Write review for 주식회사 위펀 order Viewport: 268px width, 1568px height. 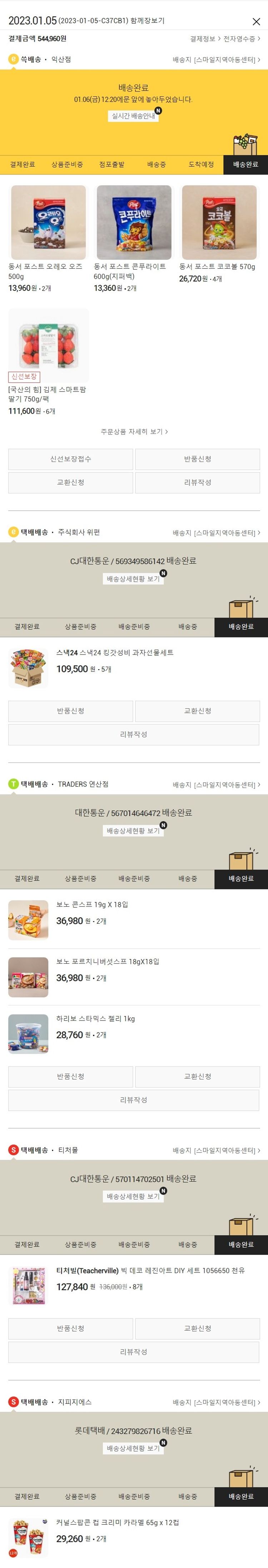[134, 735]
